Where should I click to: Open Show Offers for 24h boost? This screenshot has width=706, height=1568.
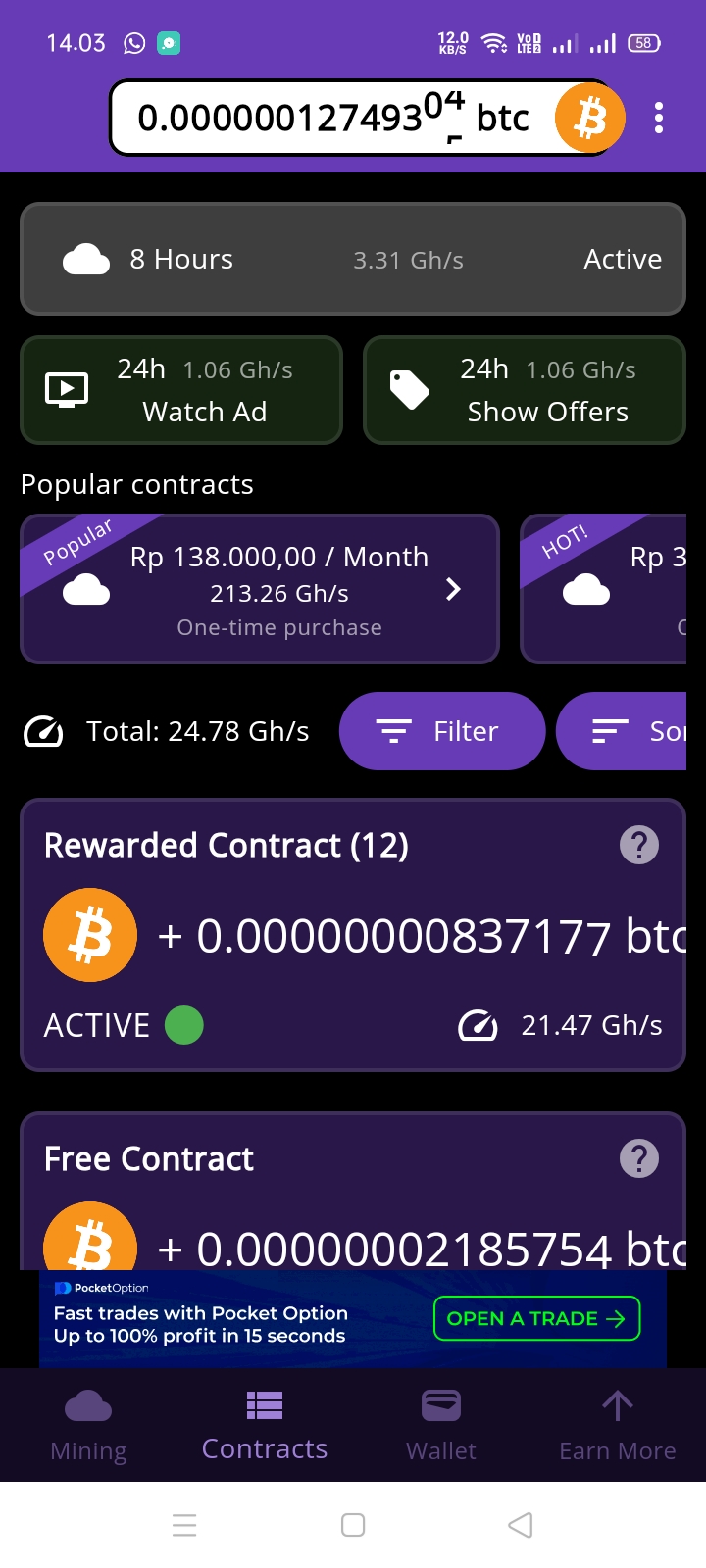tap(525, 390)
